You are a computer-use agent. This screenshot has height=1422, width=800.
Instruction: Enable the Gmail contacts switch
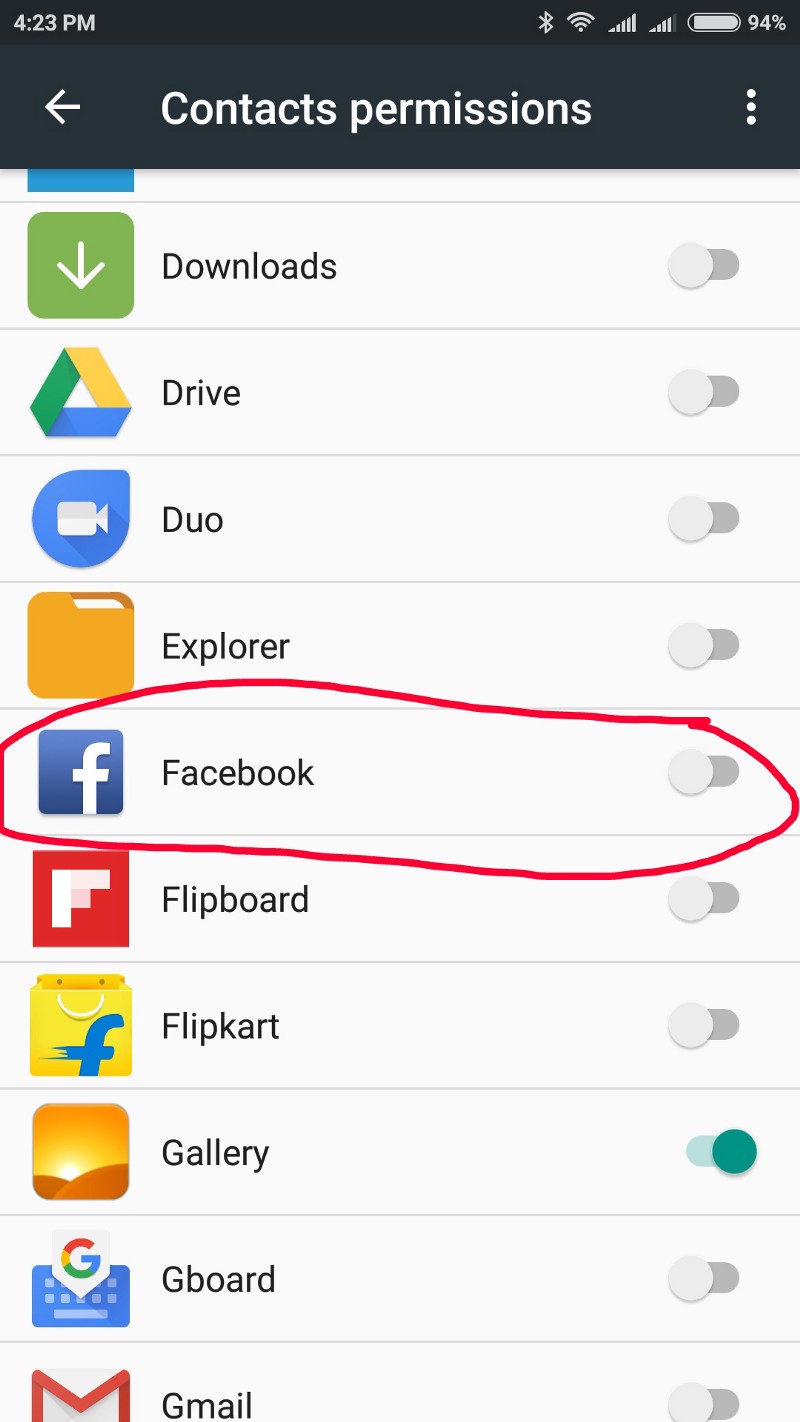[x=704, y=1402]
